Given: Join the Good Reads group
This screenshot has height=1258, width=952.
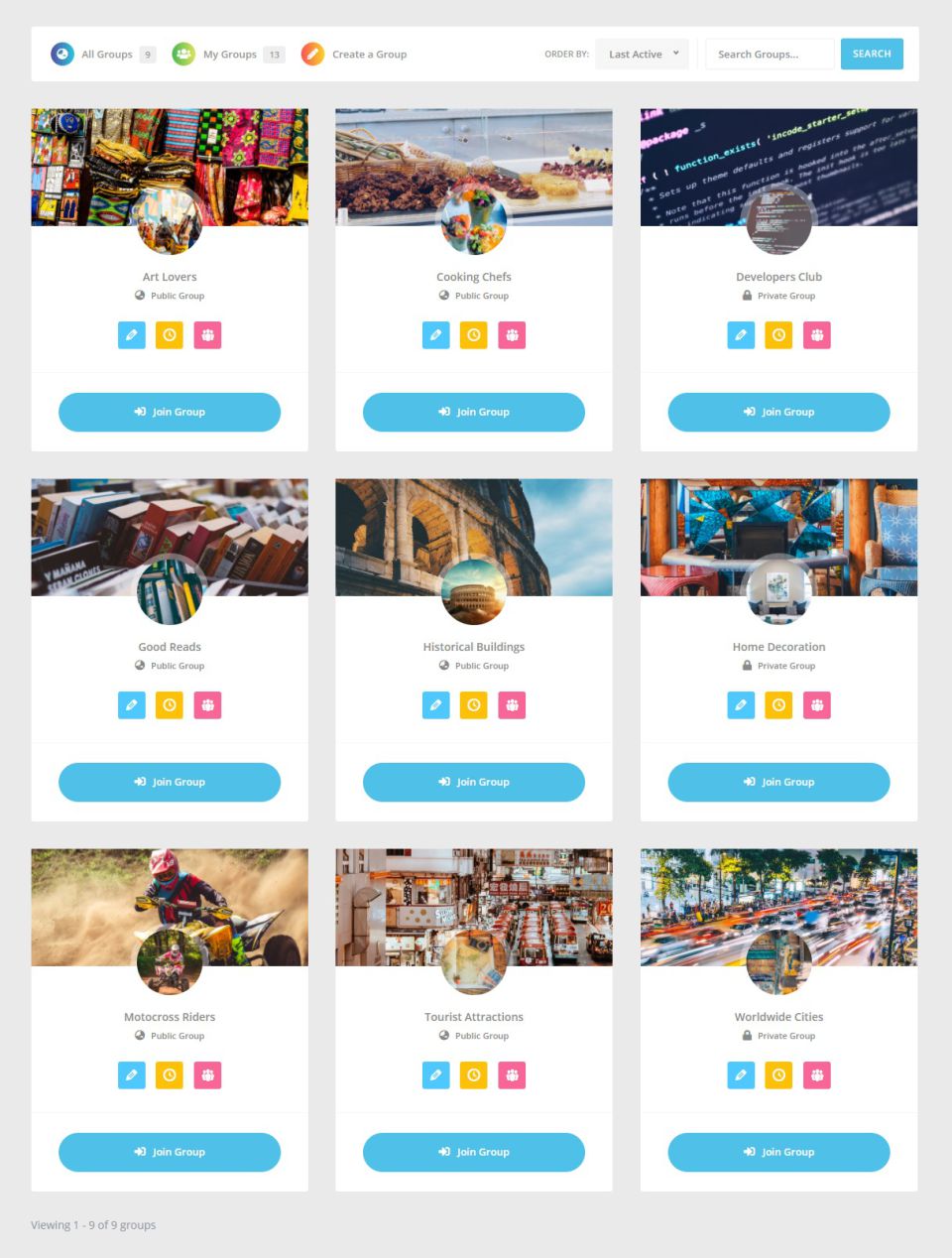Looking at the screenshot, I should [170, 782].
